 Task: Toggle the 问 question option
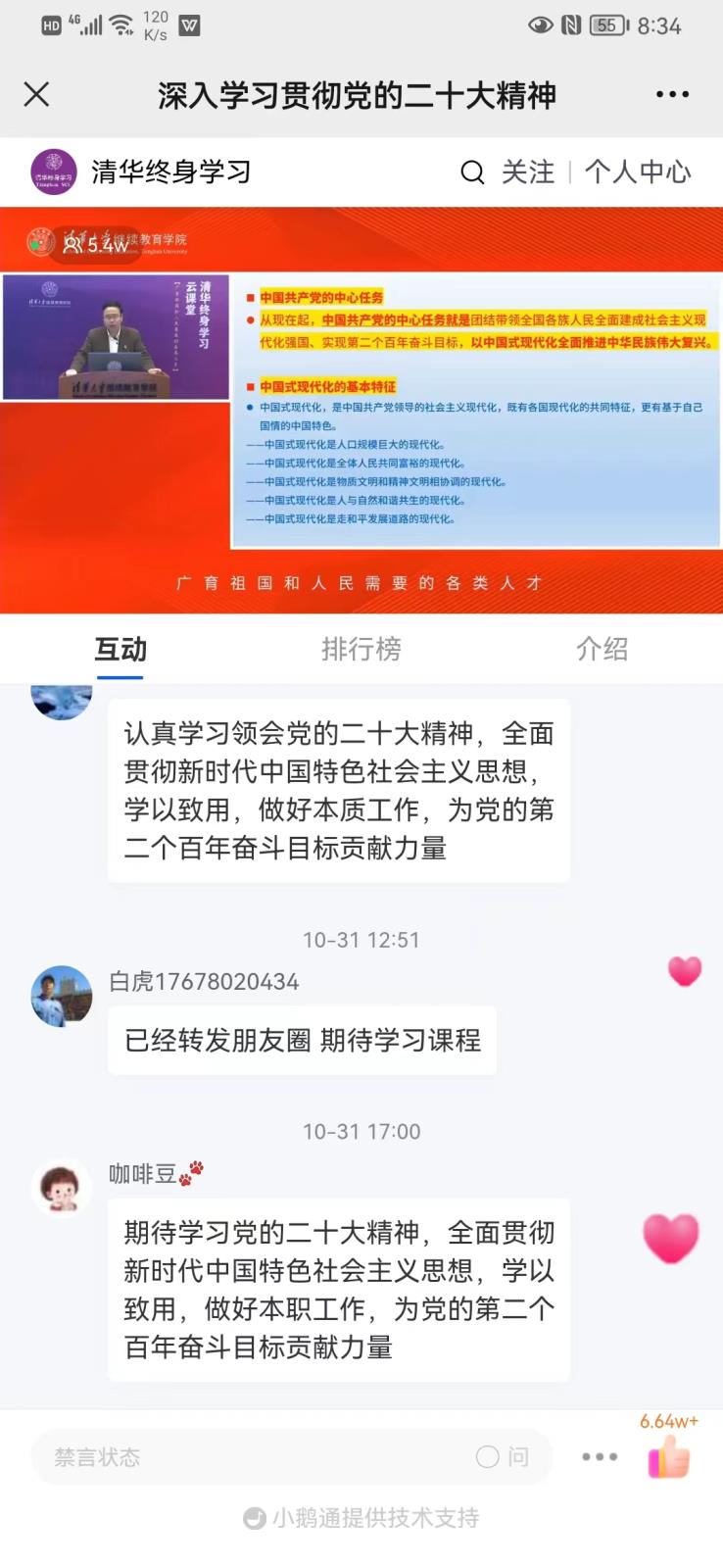coord(504,1457)
